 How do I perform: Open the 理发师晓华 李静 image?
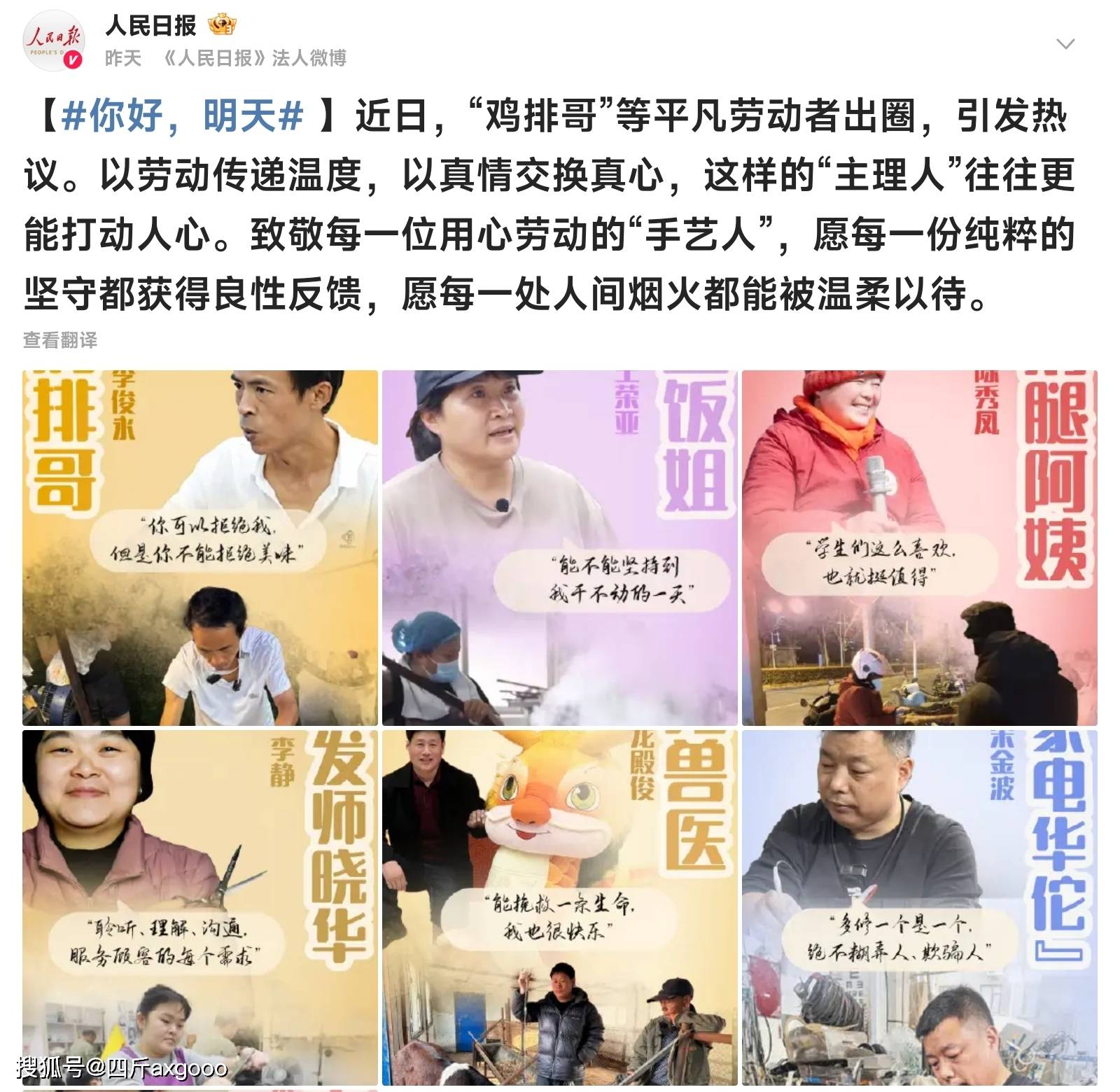click(200, 907)
